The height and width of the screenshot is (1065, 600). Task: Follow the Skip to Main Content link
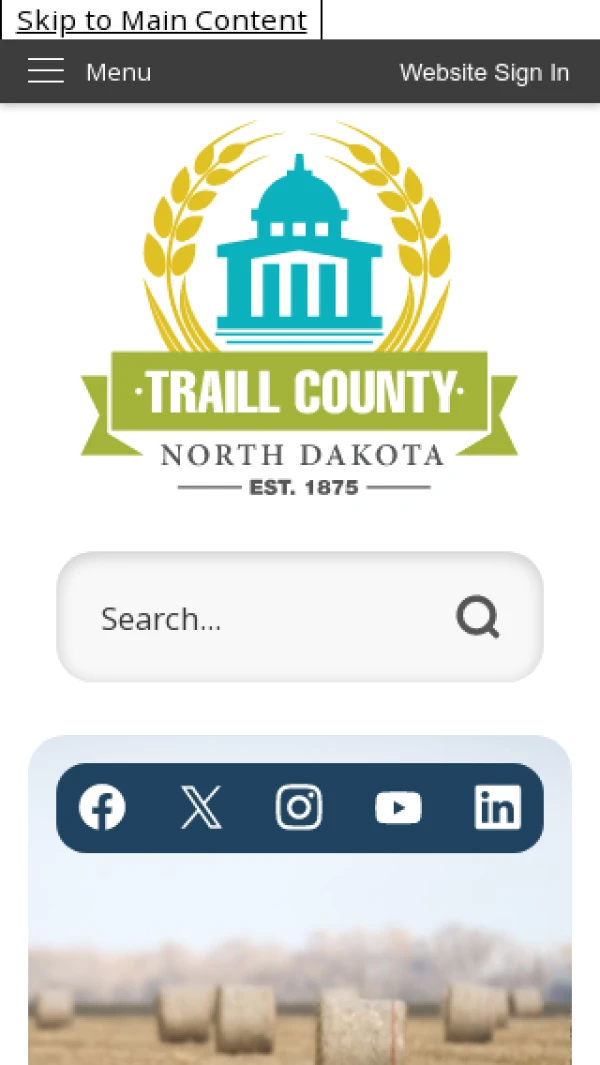point(161,20)
